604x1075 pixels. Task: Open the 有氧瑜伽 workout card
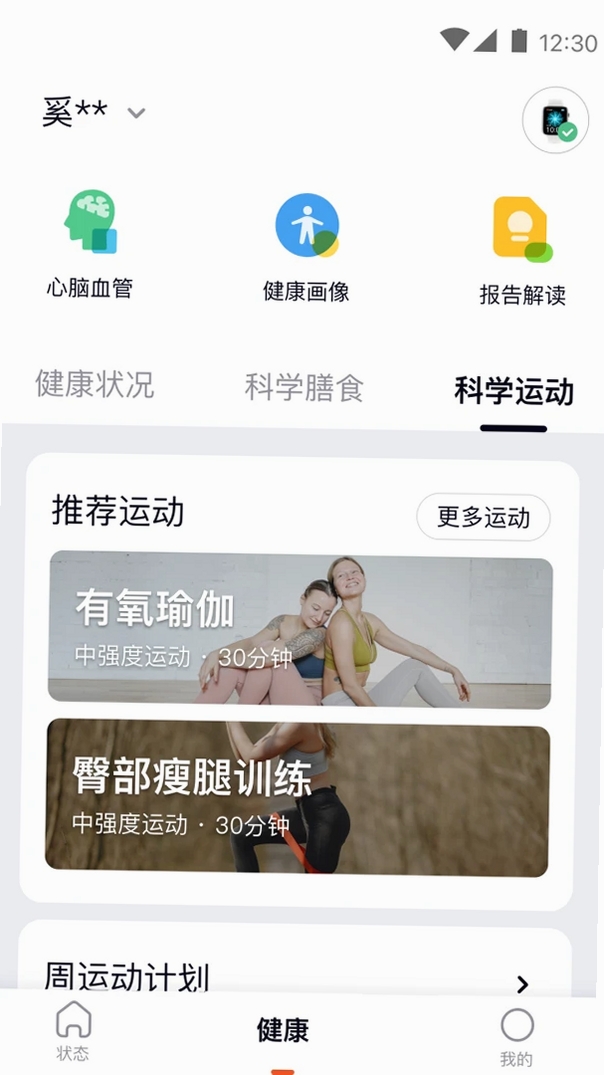coord(300,629)
